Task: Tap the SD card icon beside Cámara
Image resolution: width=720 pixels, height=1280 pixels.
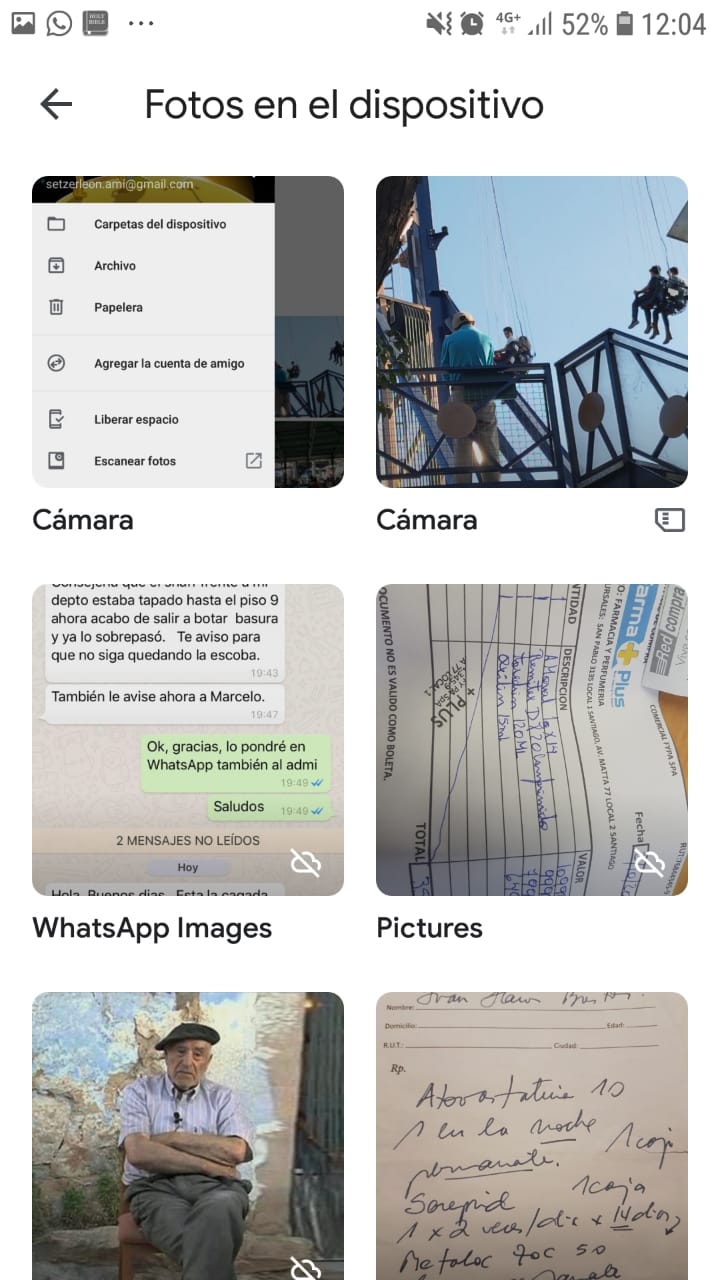Action: tap(670, 519)
